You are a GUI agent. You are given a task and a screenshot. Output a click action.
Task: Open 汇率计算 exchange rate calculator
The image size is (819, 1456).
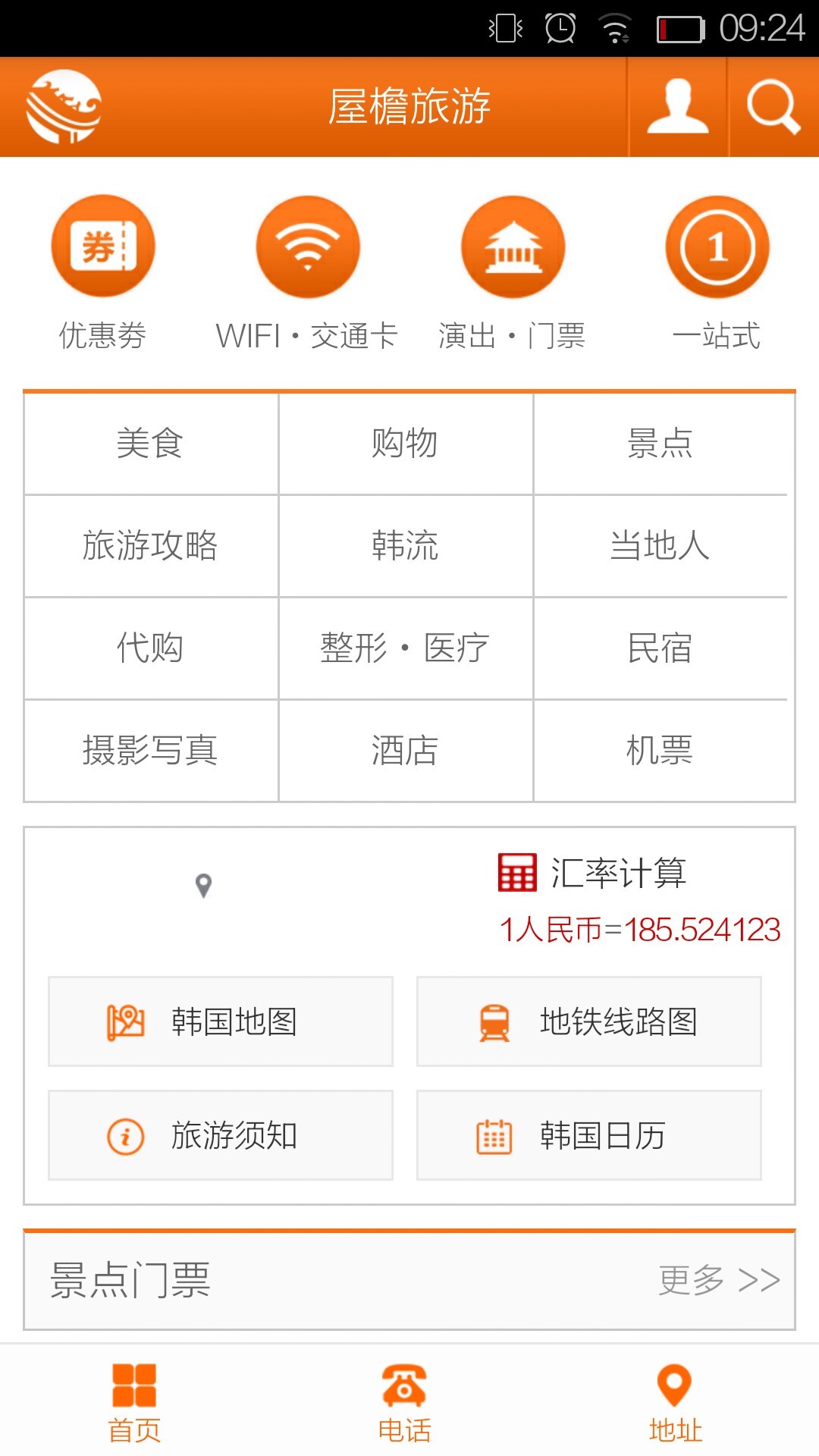point(593,873)
